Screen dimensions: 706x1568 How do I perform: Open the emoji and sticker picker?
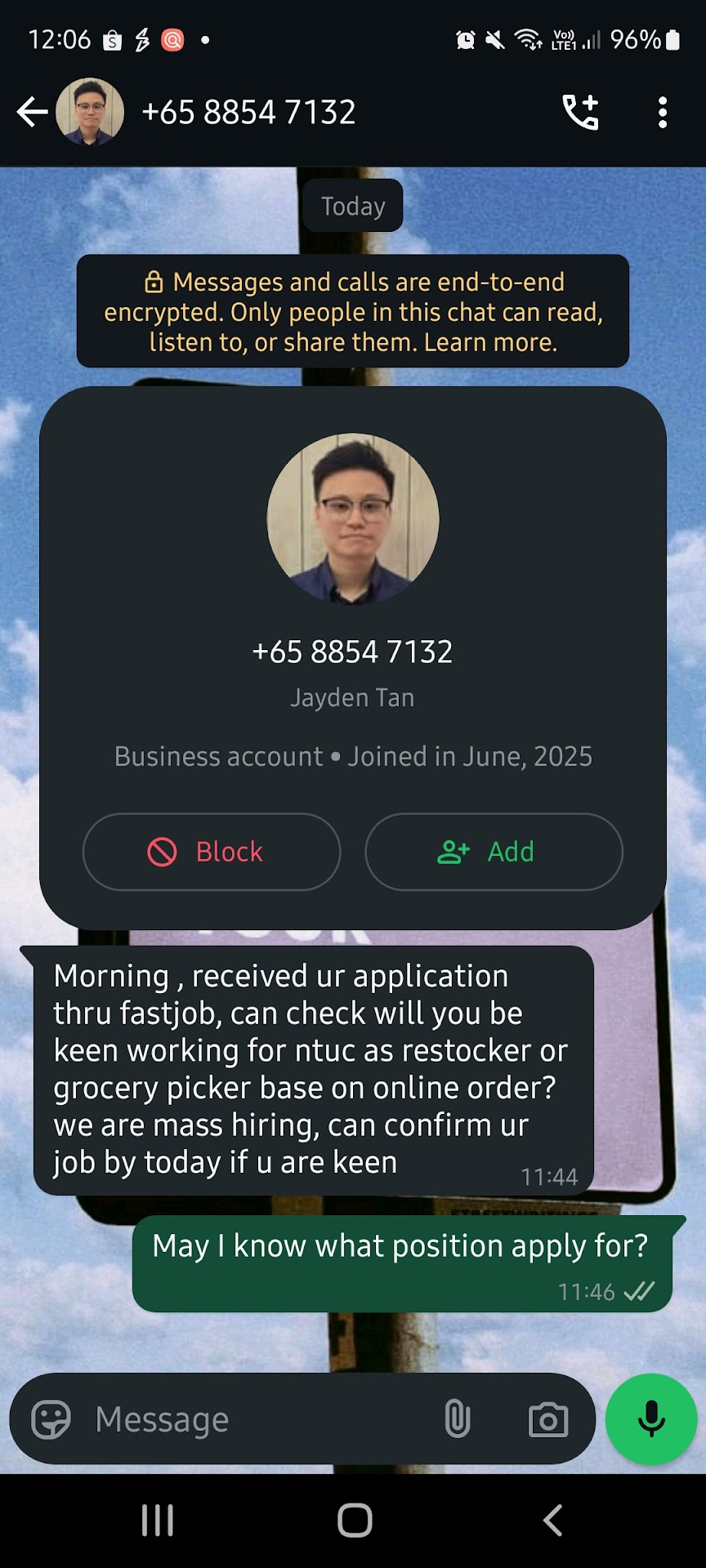pyautogui.click(x=51, y=1419)
